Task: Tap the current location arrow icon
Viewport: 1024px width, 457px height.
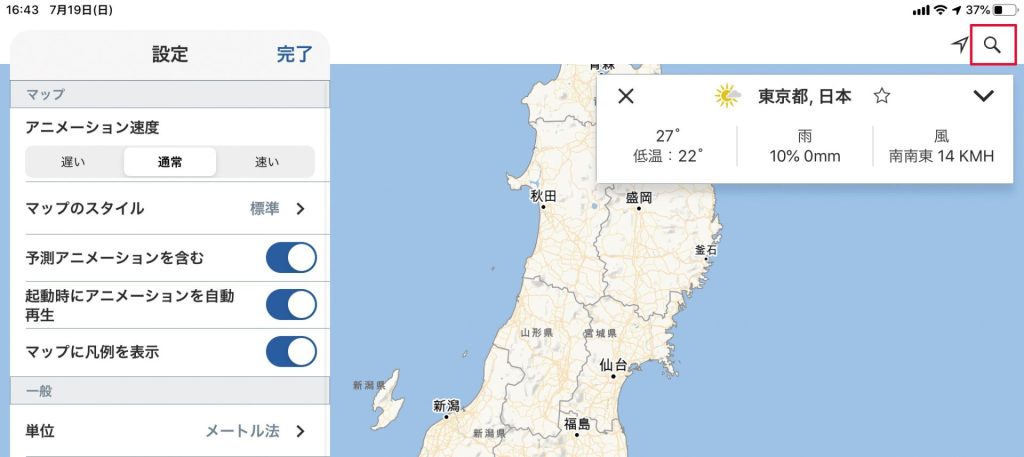Action: pyautogui.click(x=959, y=45)
